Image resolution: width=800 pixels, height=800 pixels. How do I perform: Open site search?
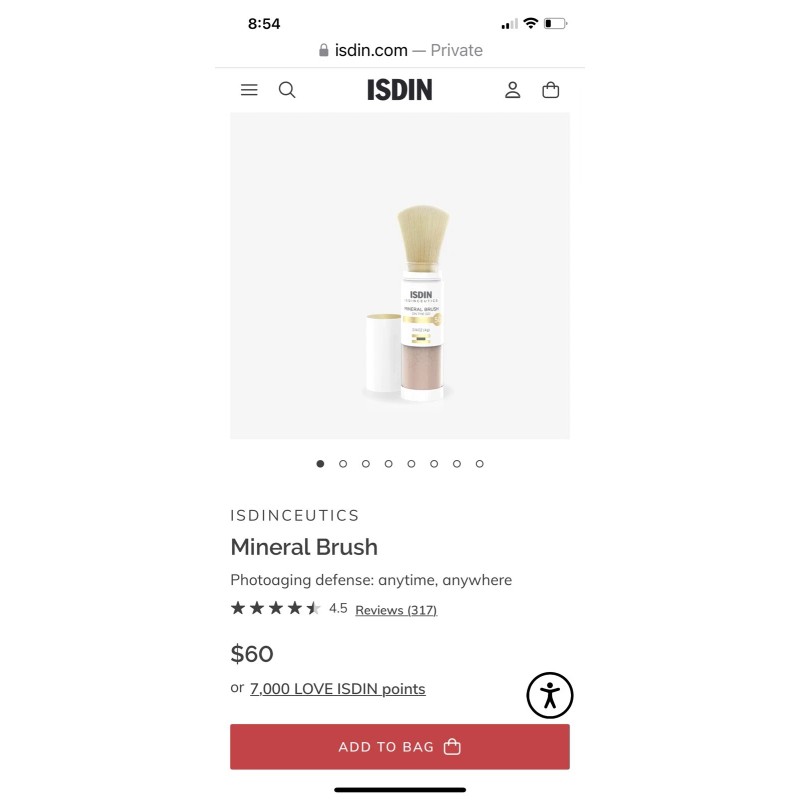pos(287,90)
